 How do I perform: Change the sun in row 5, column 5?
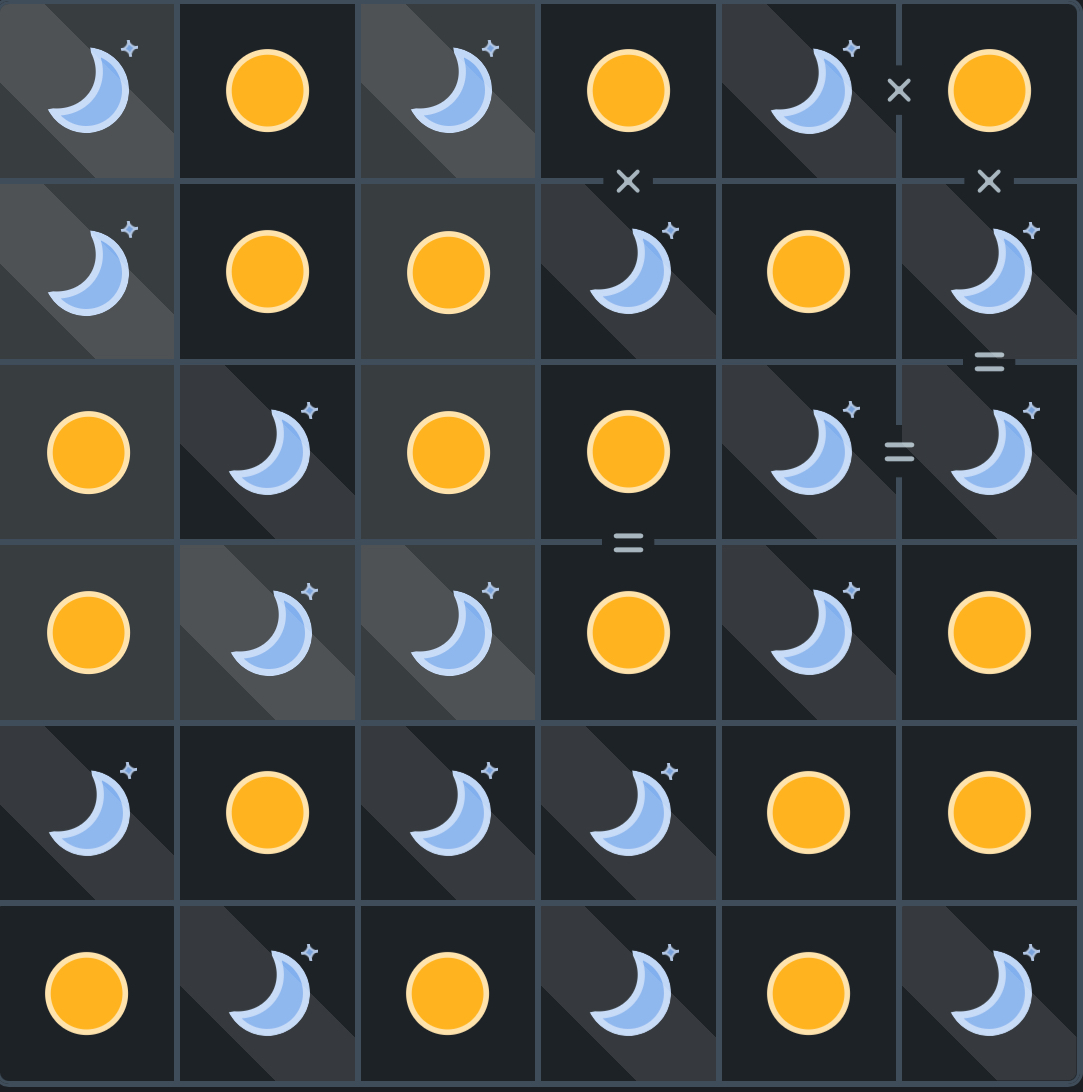pos(809,813)
